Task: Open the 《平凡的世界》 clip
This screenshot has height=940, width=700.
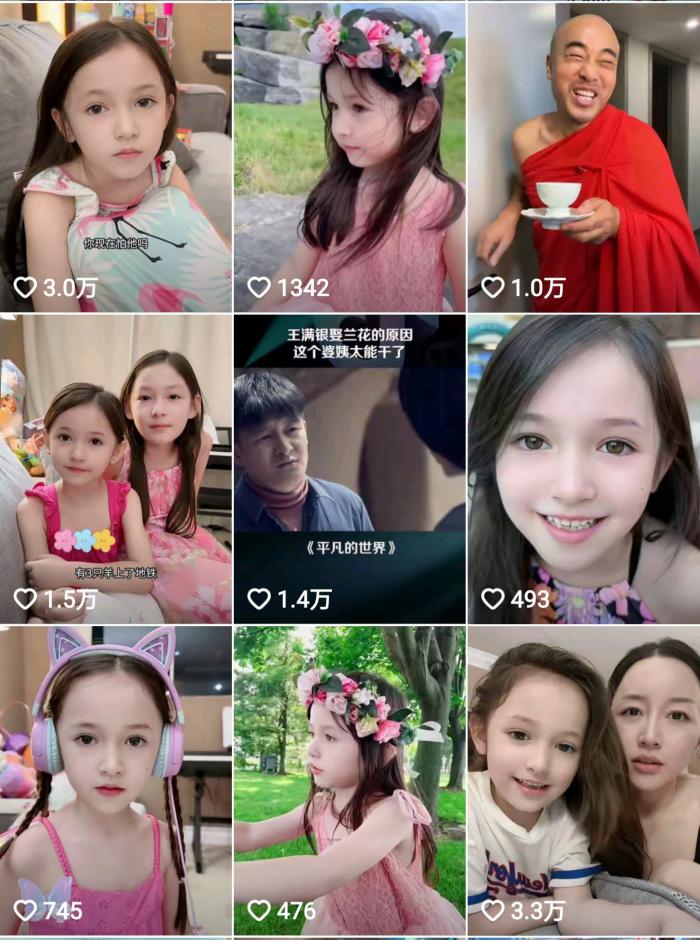Action: point(349,468)
